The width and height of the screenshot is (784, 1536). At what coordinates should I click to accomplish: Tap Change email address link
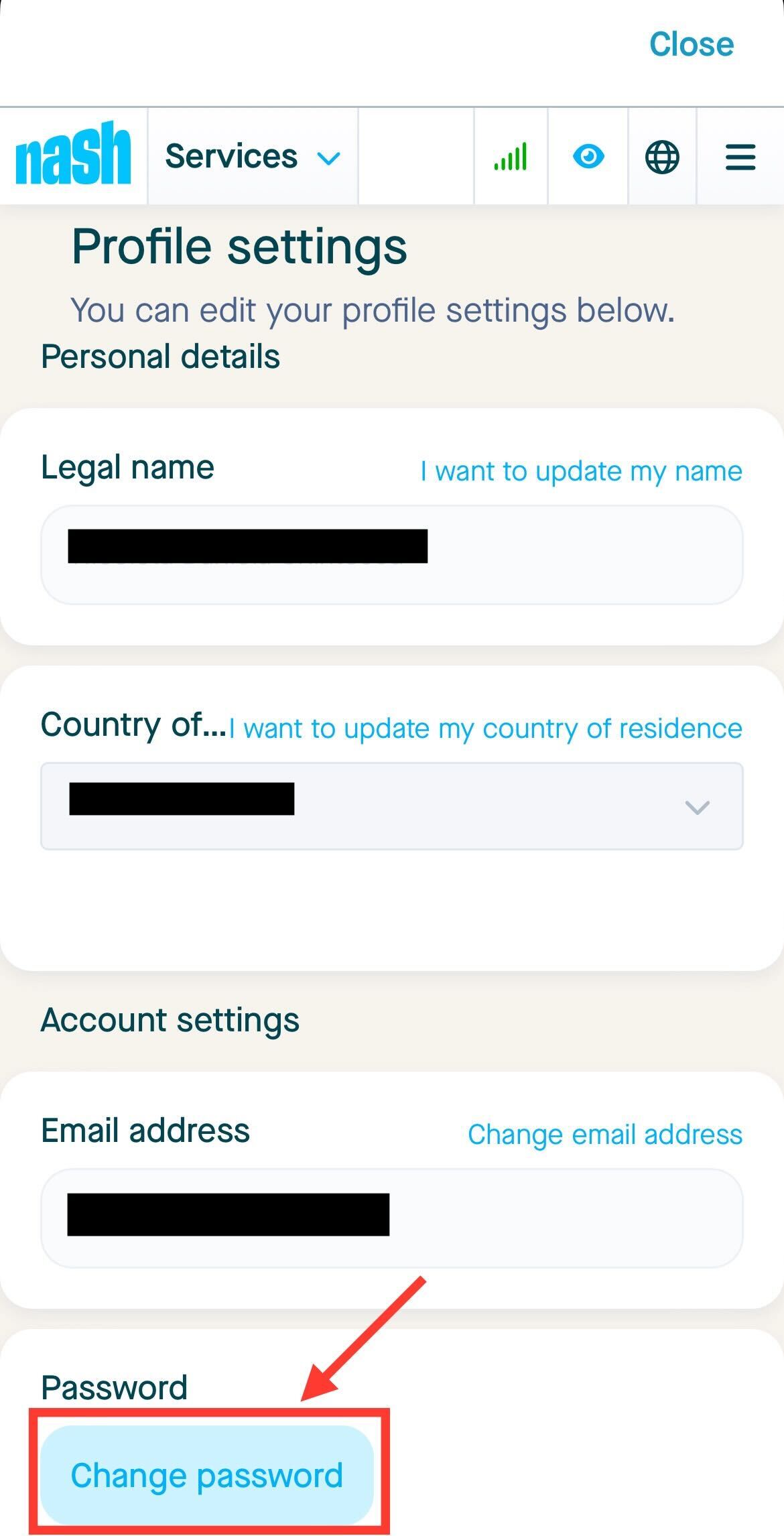pyautogui.click(x=604, y=1135)
